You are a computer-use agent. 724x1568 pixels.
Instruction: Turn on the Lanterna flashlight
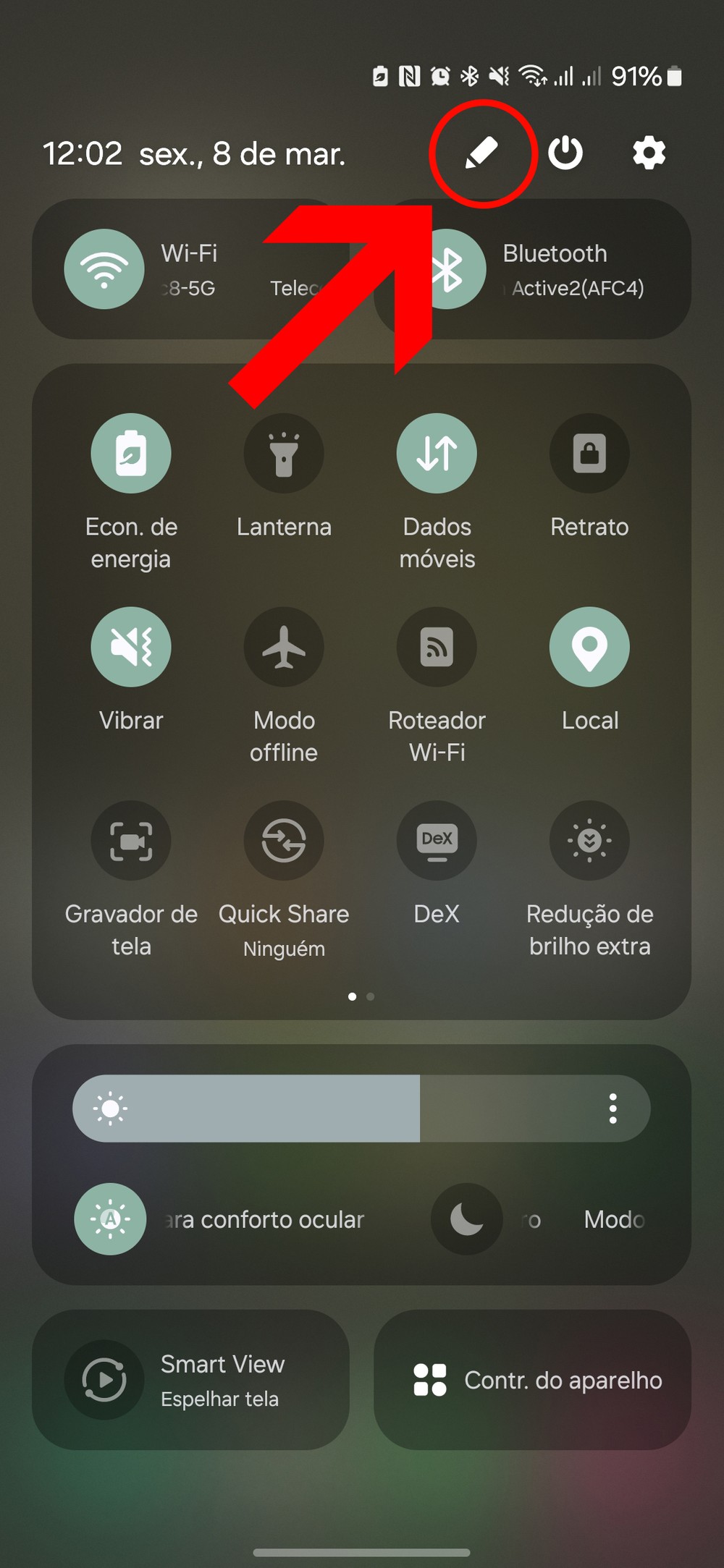click(284, 454)
